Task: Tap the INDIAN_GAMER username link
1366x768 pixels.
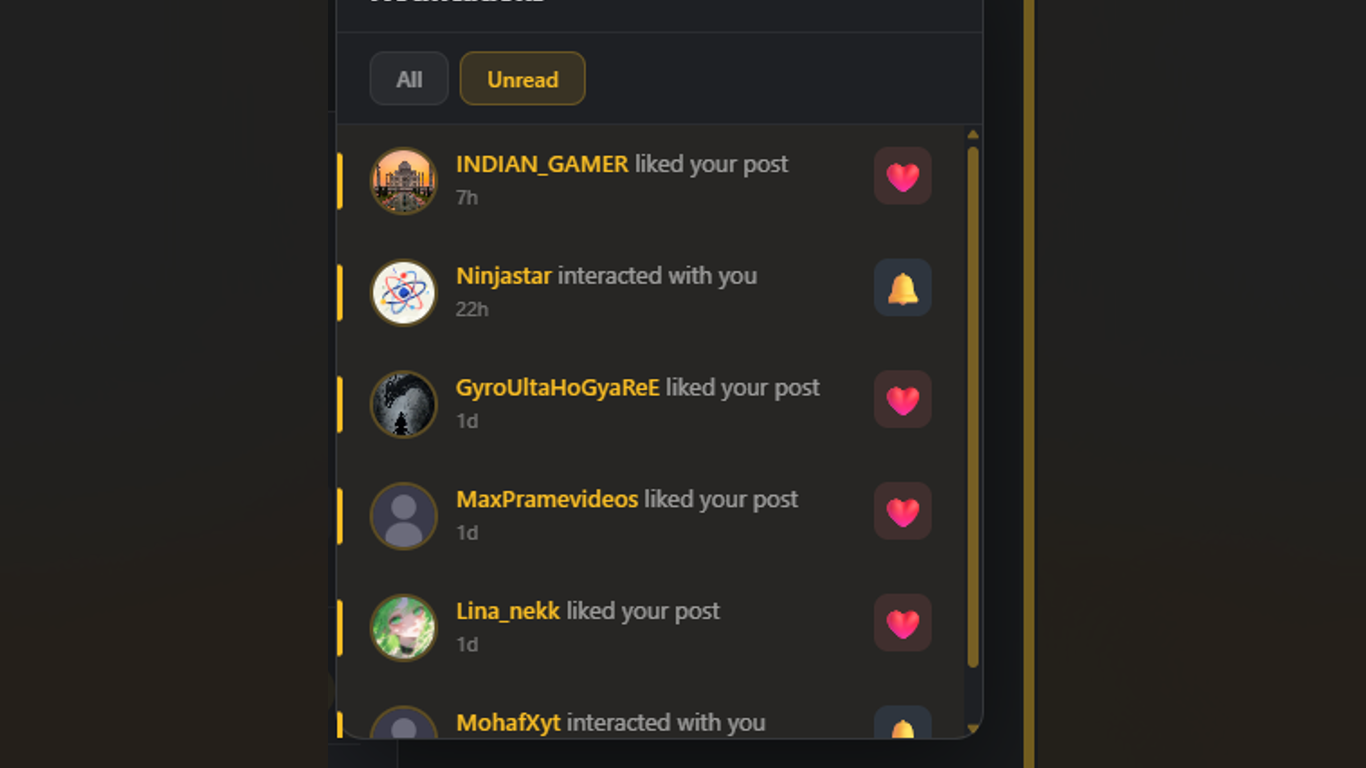Action: (x=542, y=164)
